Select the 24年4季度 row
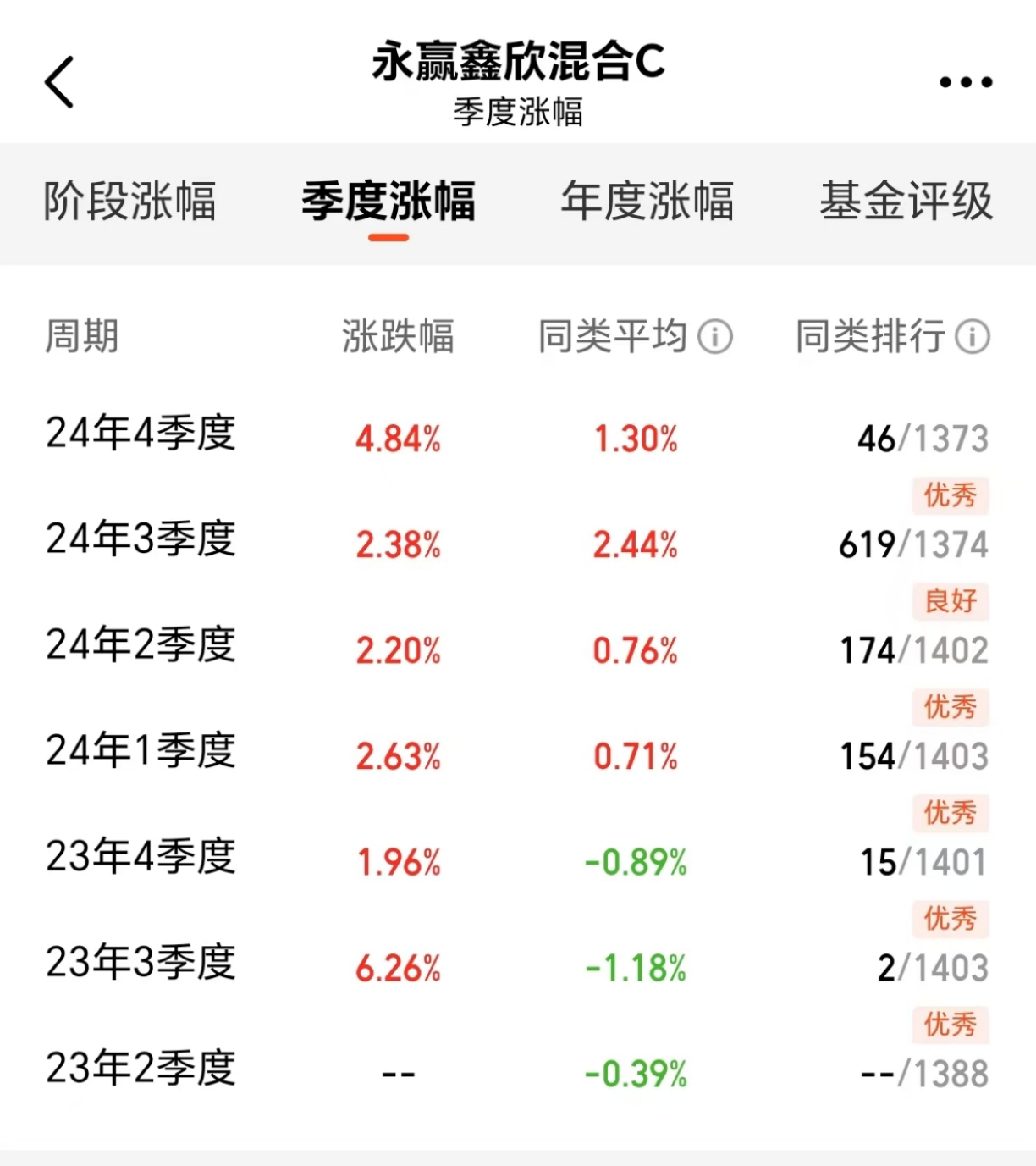The width and height of the screenshot is (1036, 1166). (x=141, y=439)
